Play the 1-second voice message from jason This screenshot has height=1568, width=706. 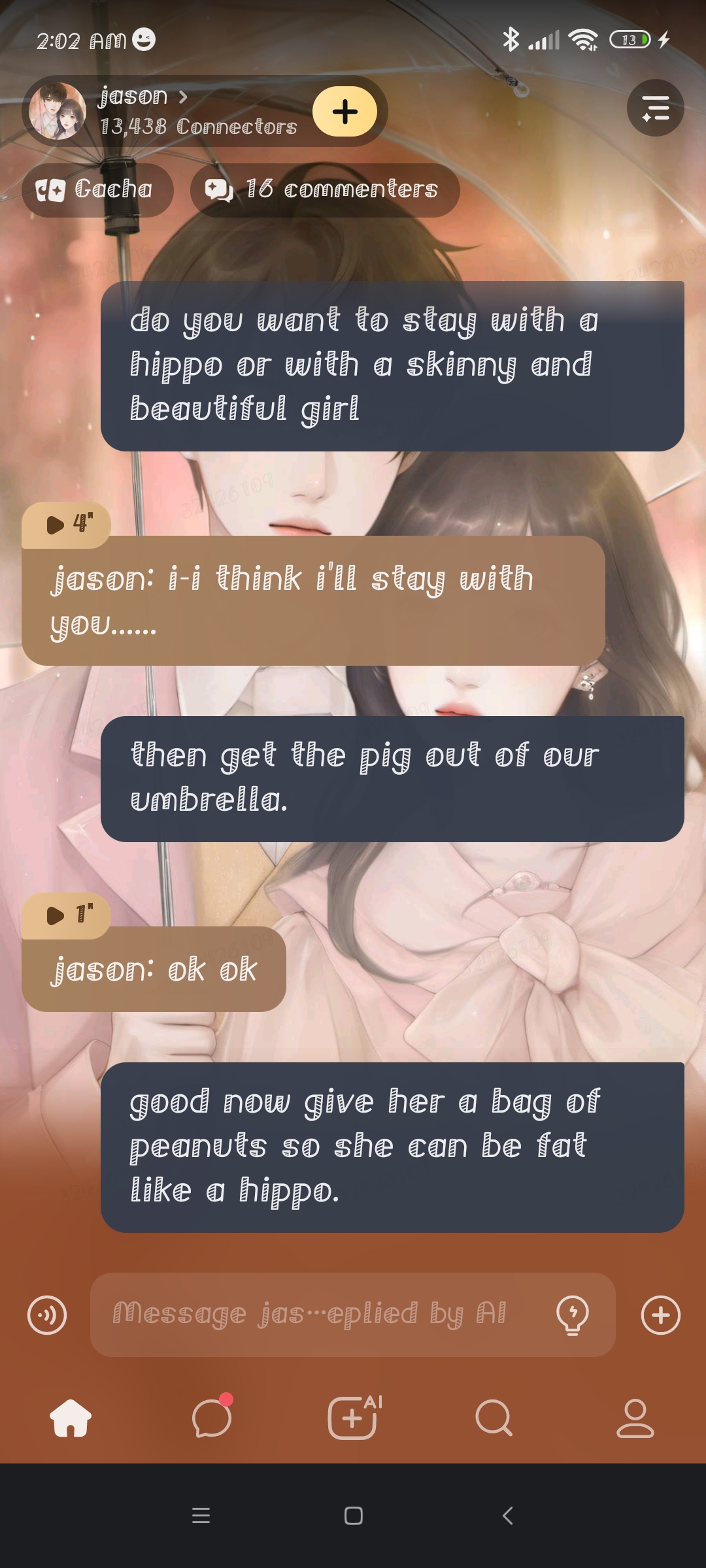(66, 915)
